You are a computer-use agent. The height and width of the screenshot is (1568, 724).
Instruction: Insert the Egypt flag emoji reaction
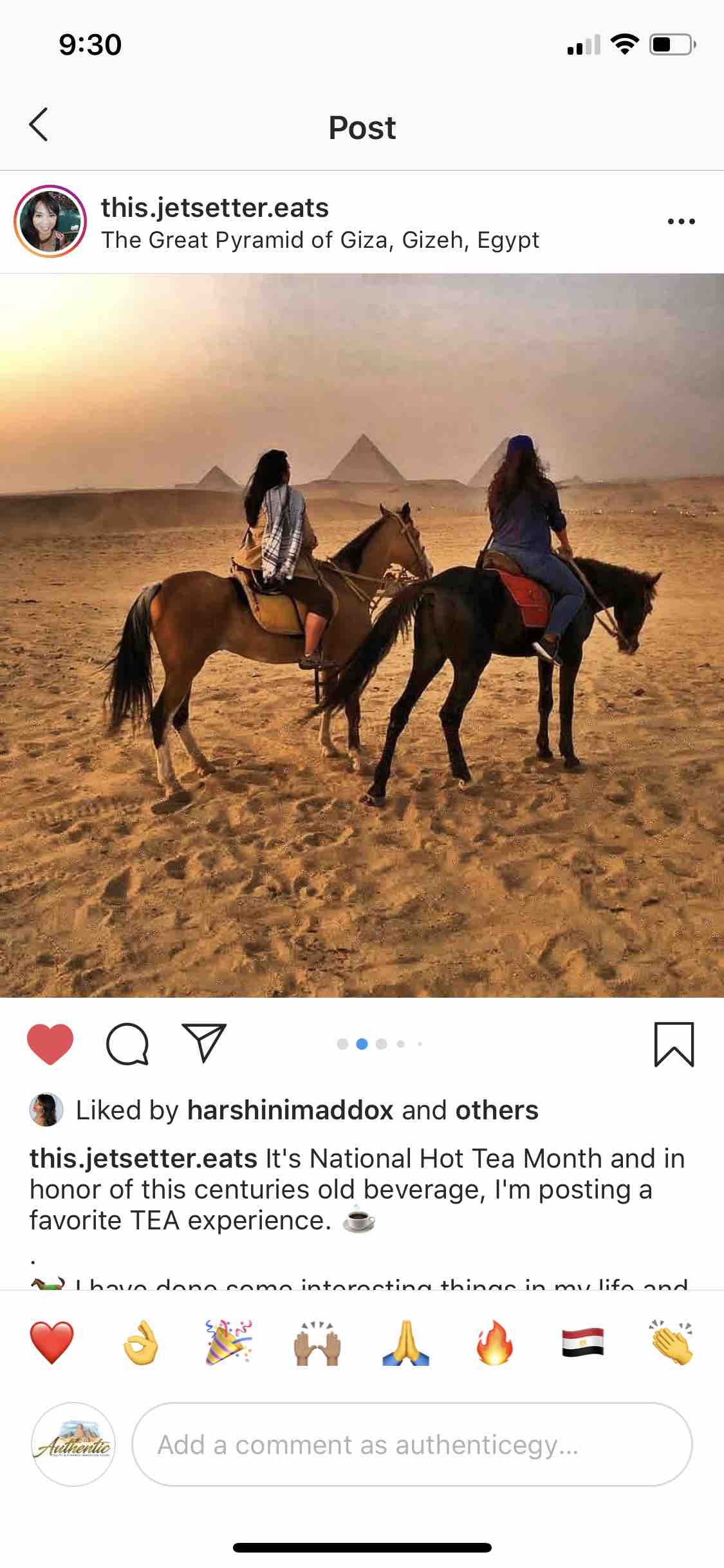[582, 1343]
